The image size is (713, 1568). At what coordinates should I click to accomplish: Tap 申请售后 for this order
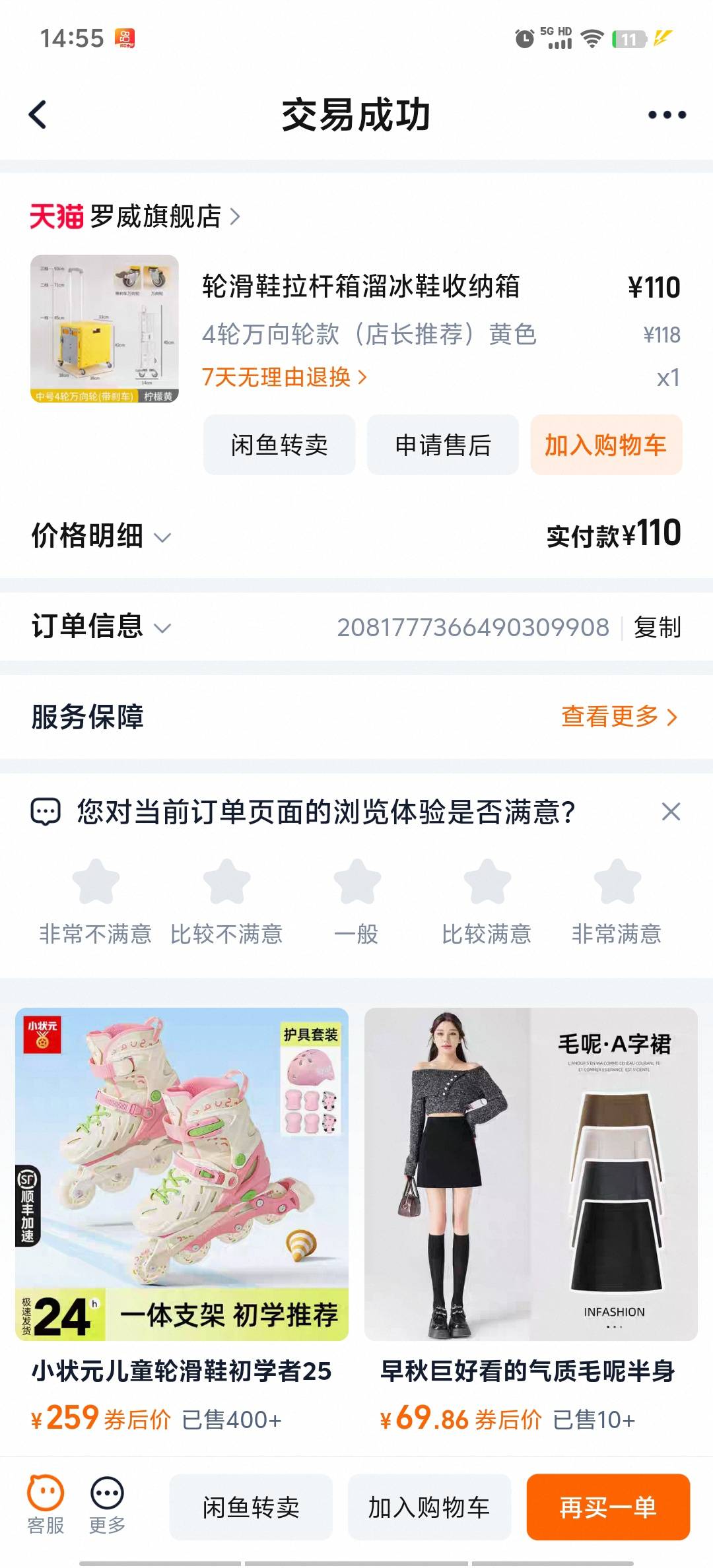pos(442,445)
